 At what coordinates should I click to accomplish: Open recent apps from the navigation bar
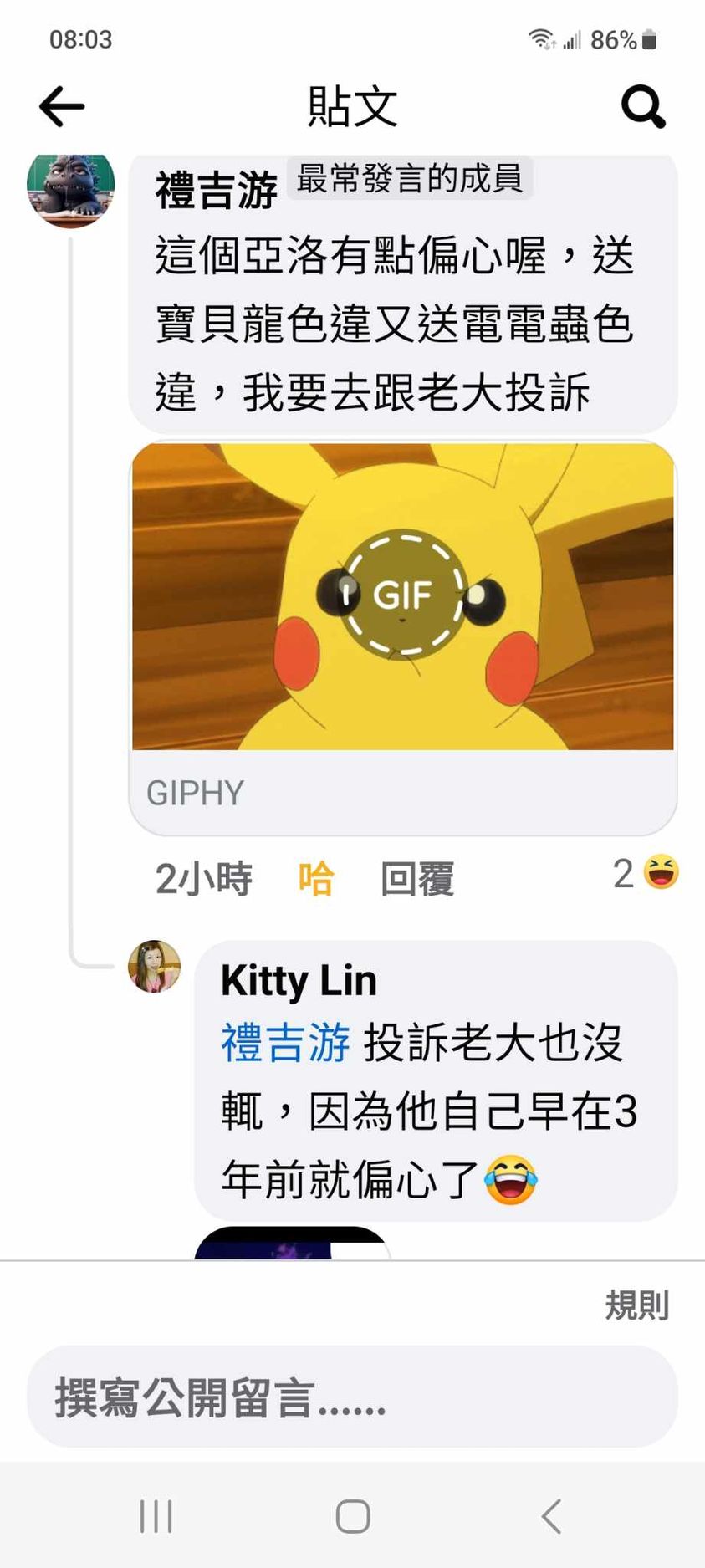tap(156, 1516)
